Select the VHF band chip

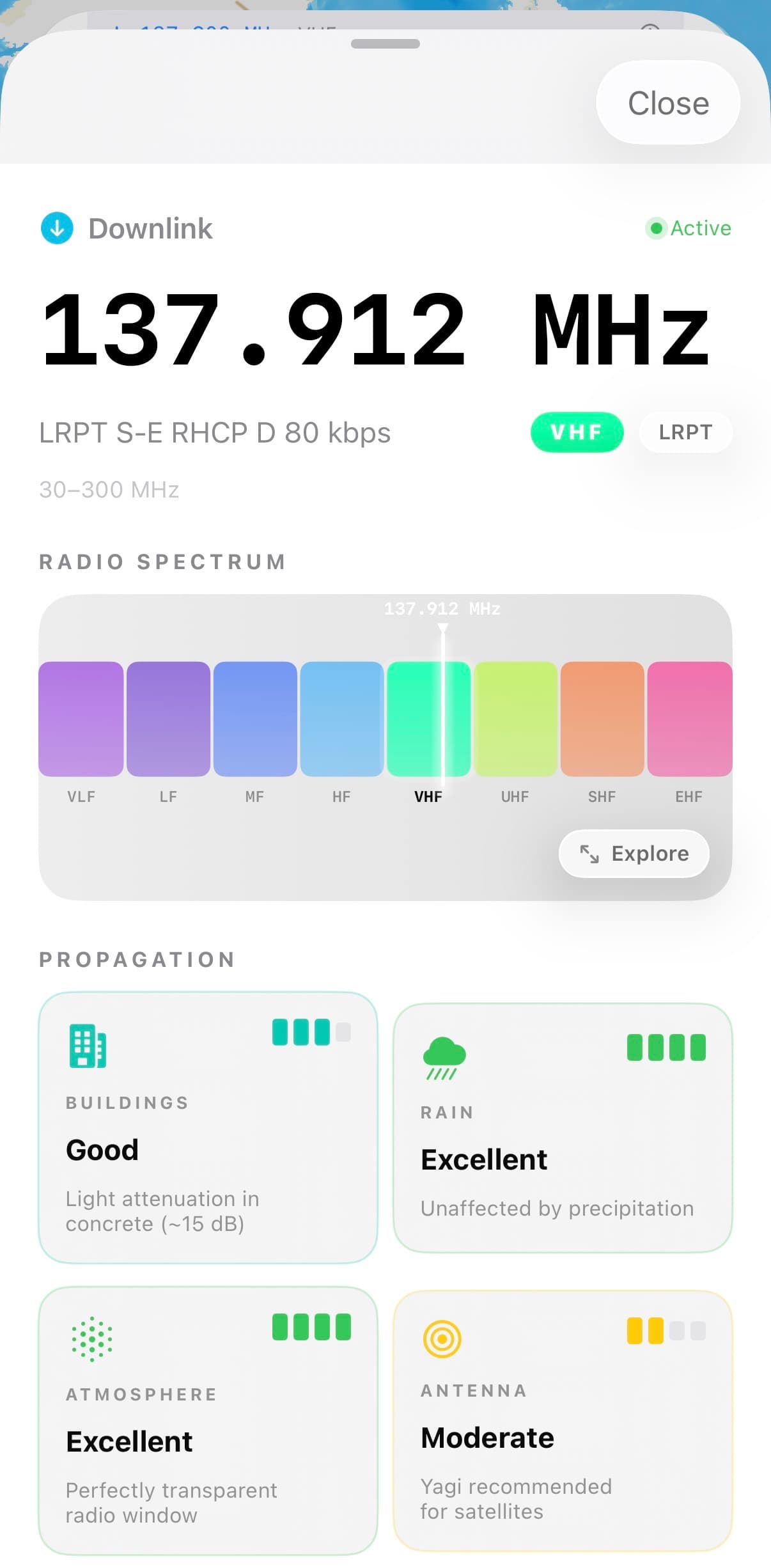(x=576, y=432)
